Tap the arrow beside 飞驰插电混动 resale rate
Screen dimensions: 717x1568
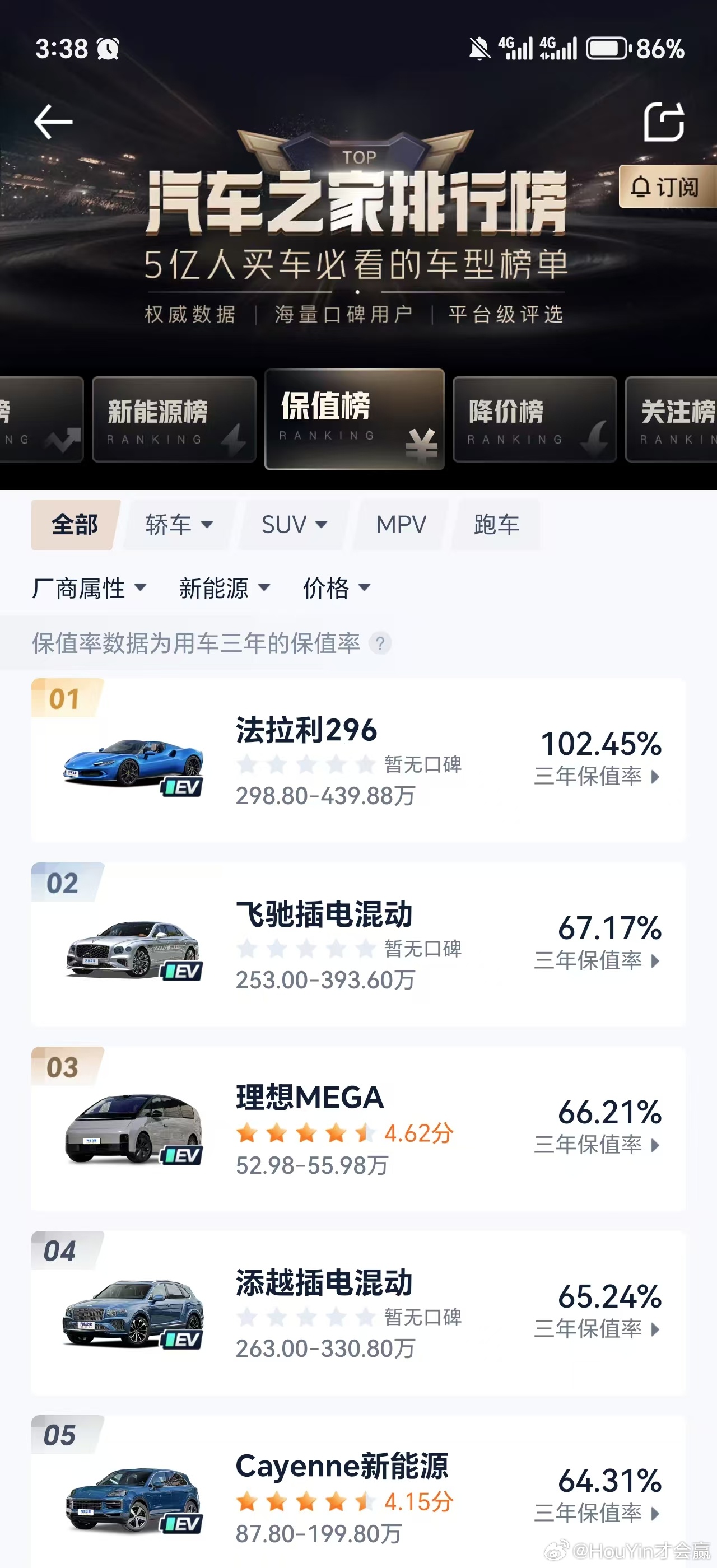(x=655, y=962)
